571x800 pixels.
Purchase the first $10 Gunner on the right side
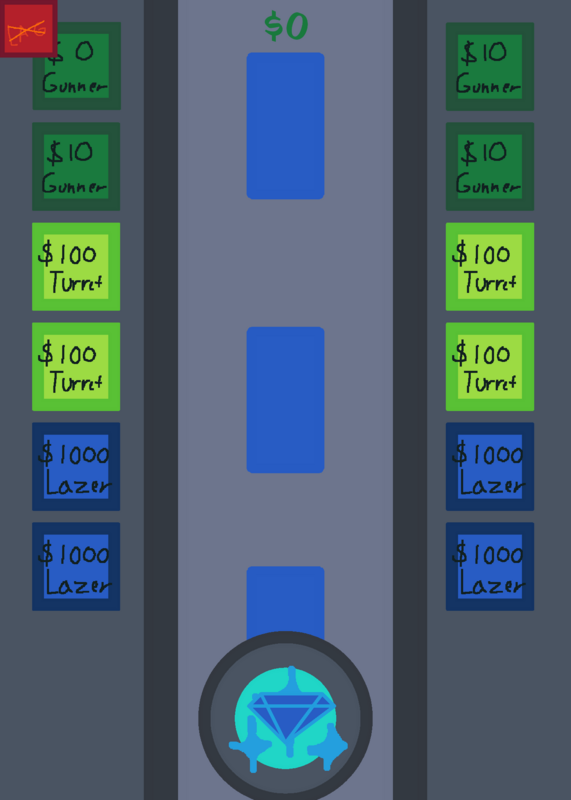coord(490,66)
